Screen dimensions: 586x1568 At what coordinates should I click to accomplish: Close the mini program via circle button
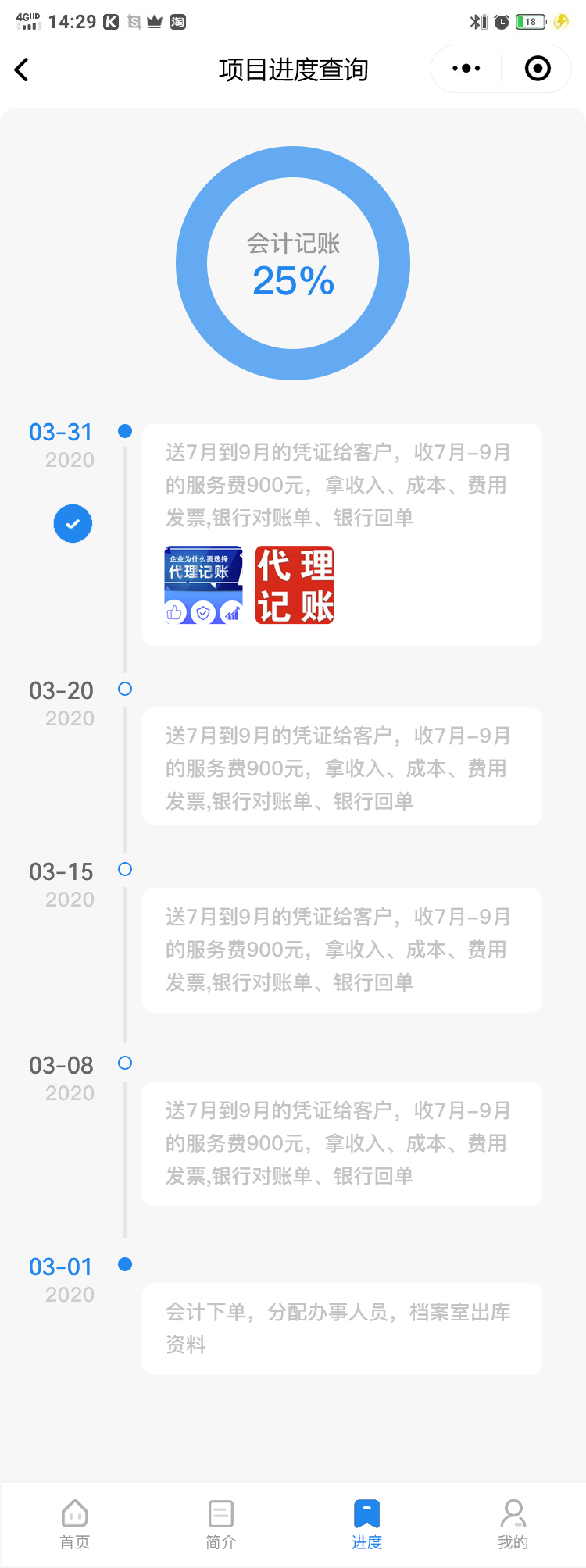point(538,69)
